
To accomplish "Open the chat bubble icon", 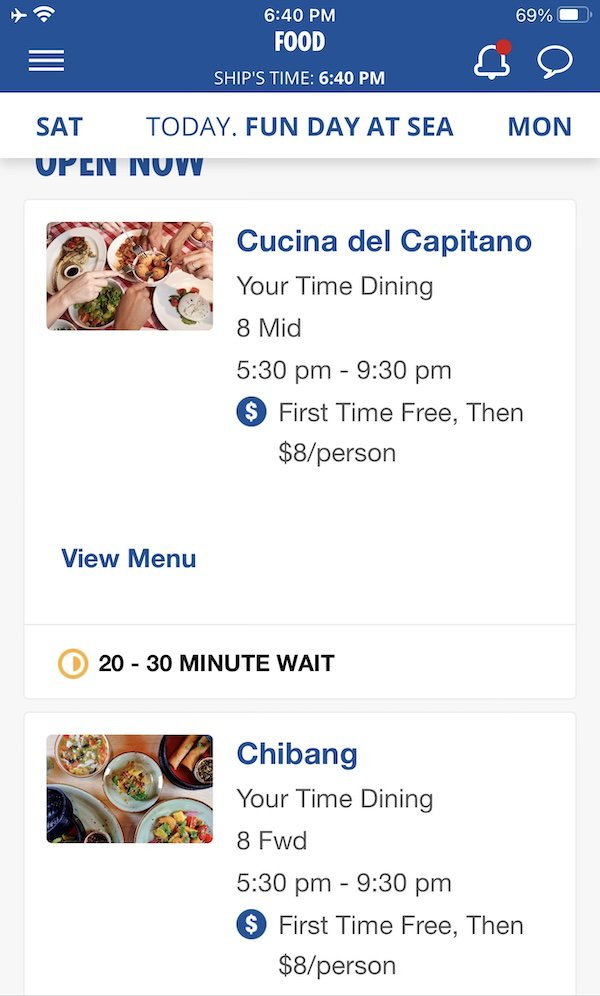I will (x=555, y=62).
